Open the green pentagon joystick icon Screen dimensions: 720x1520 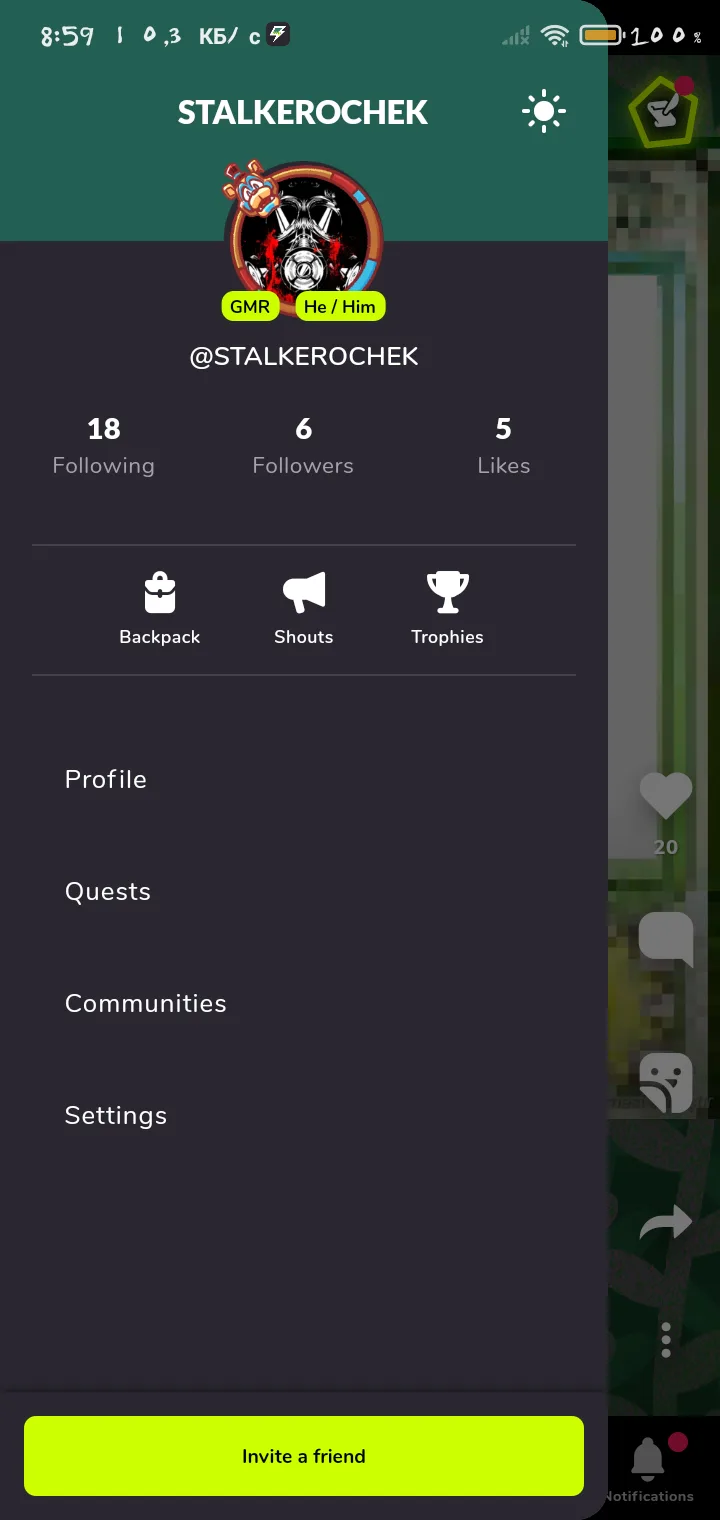pyautogui.click(x=663, y=112)
